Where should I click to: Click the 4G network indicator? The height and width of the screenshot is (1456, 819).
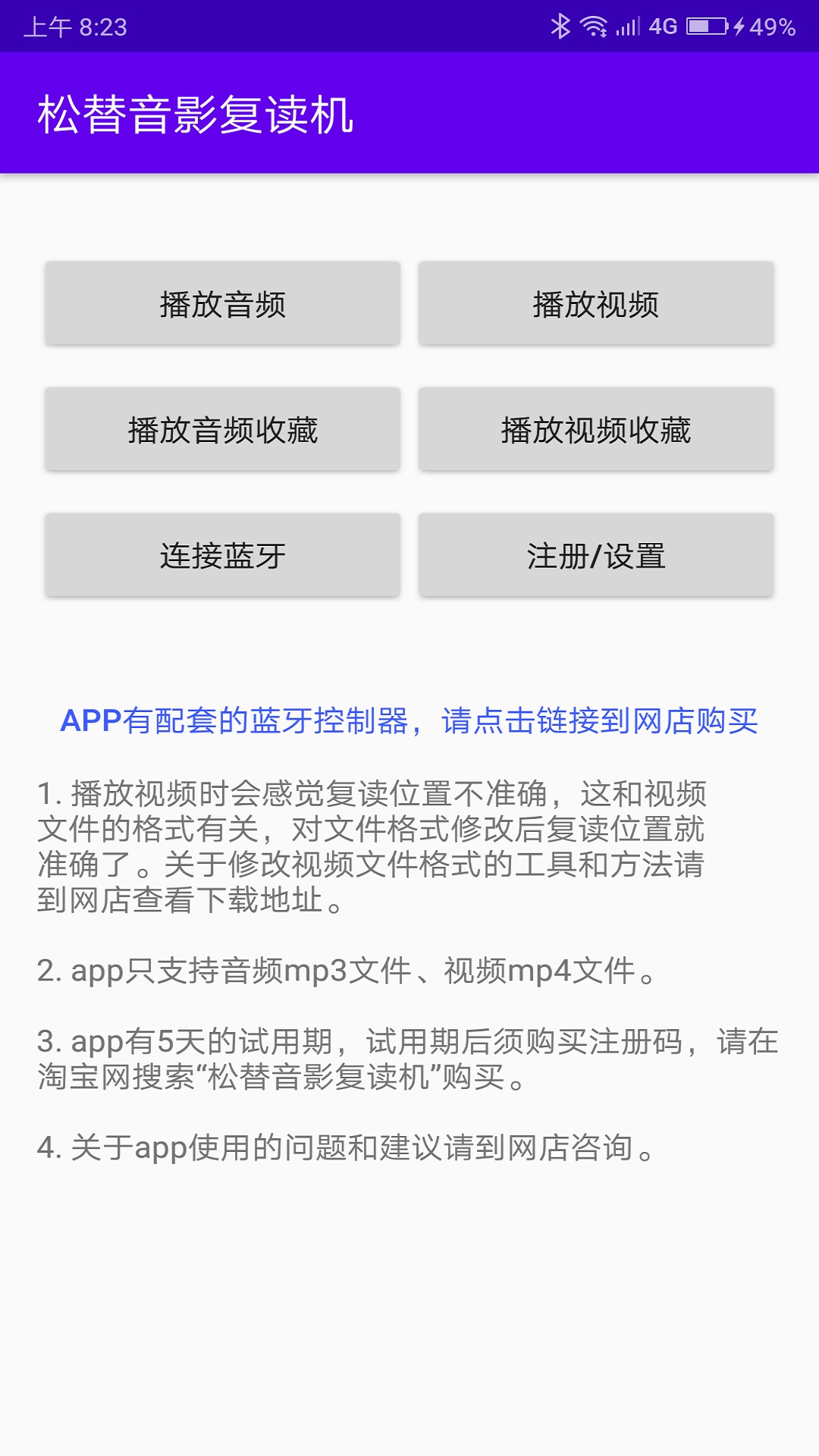point(665,25)
